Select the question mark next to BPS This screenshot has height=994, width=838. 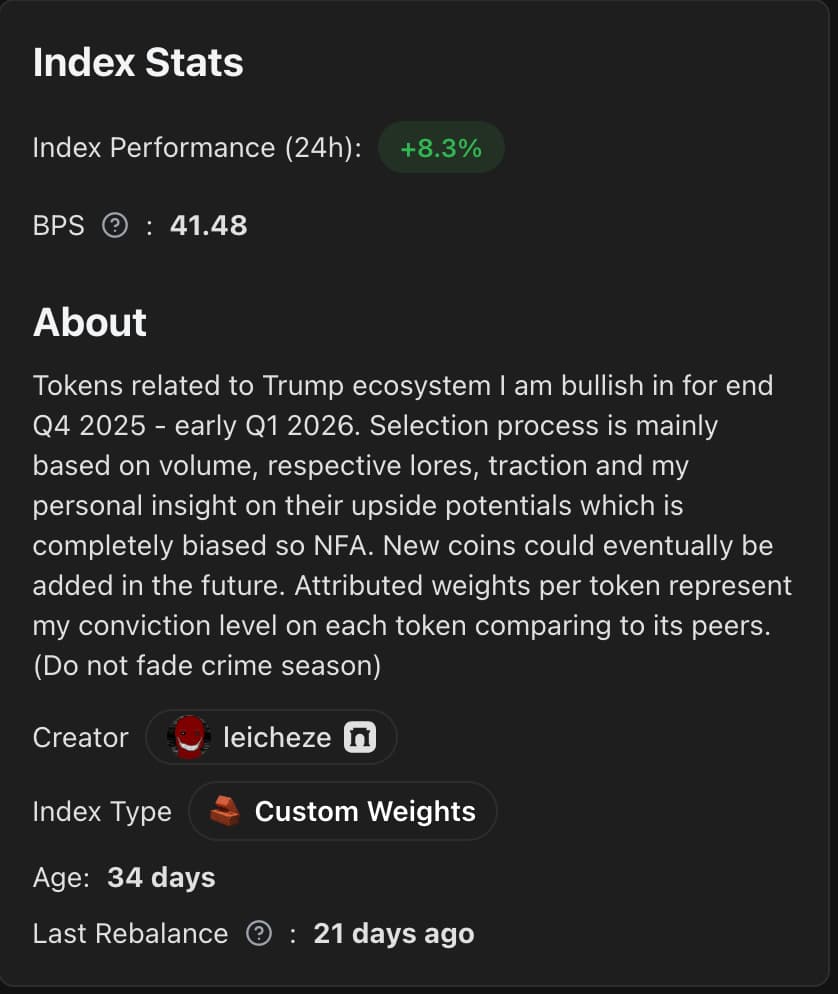coord(115,225)
